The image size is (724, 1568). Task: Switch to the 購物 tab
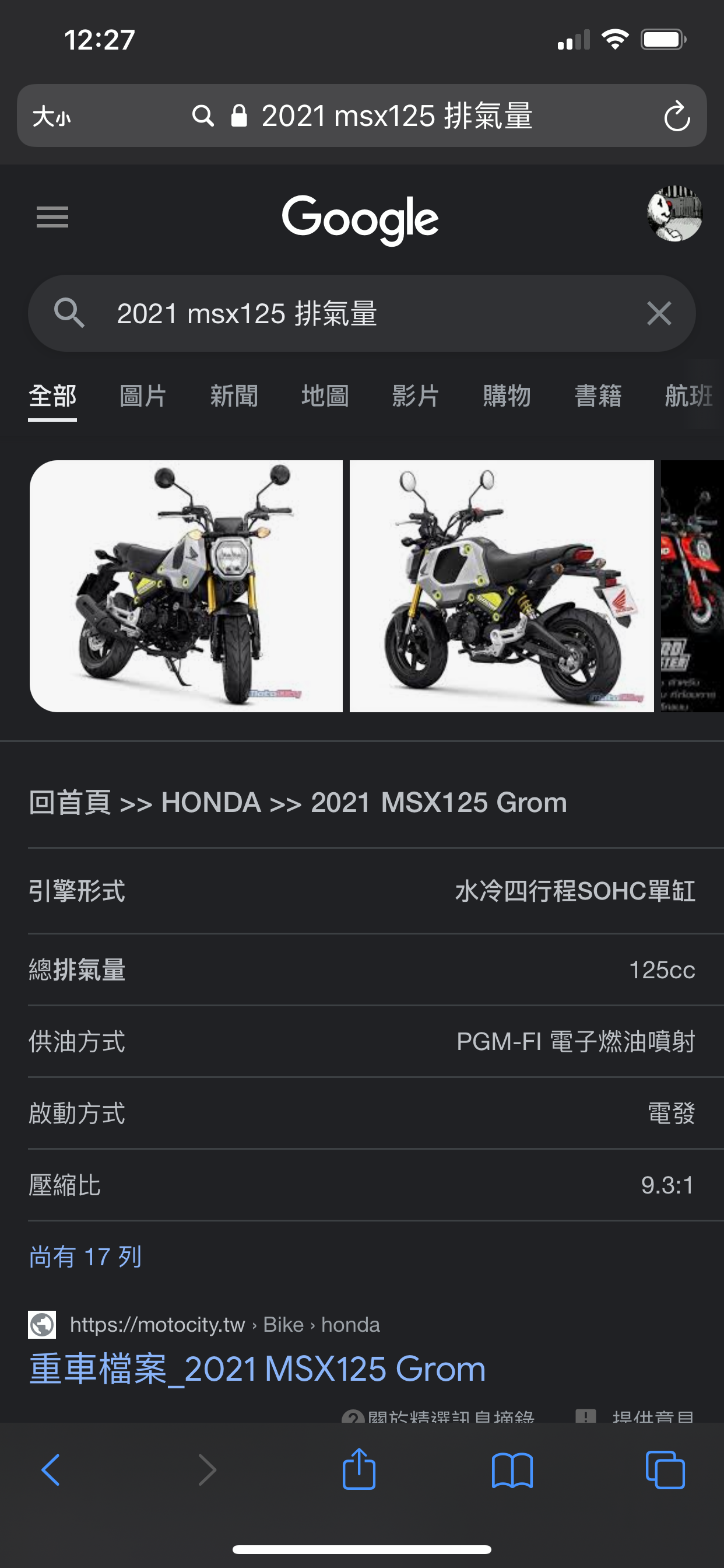click(507, 396)
